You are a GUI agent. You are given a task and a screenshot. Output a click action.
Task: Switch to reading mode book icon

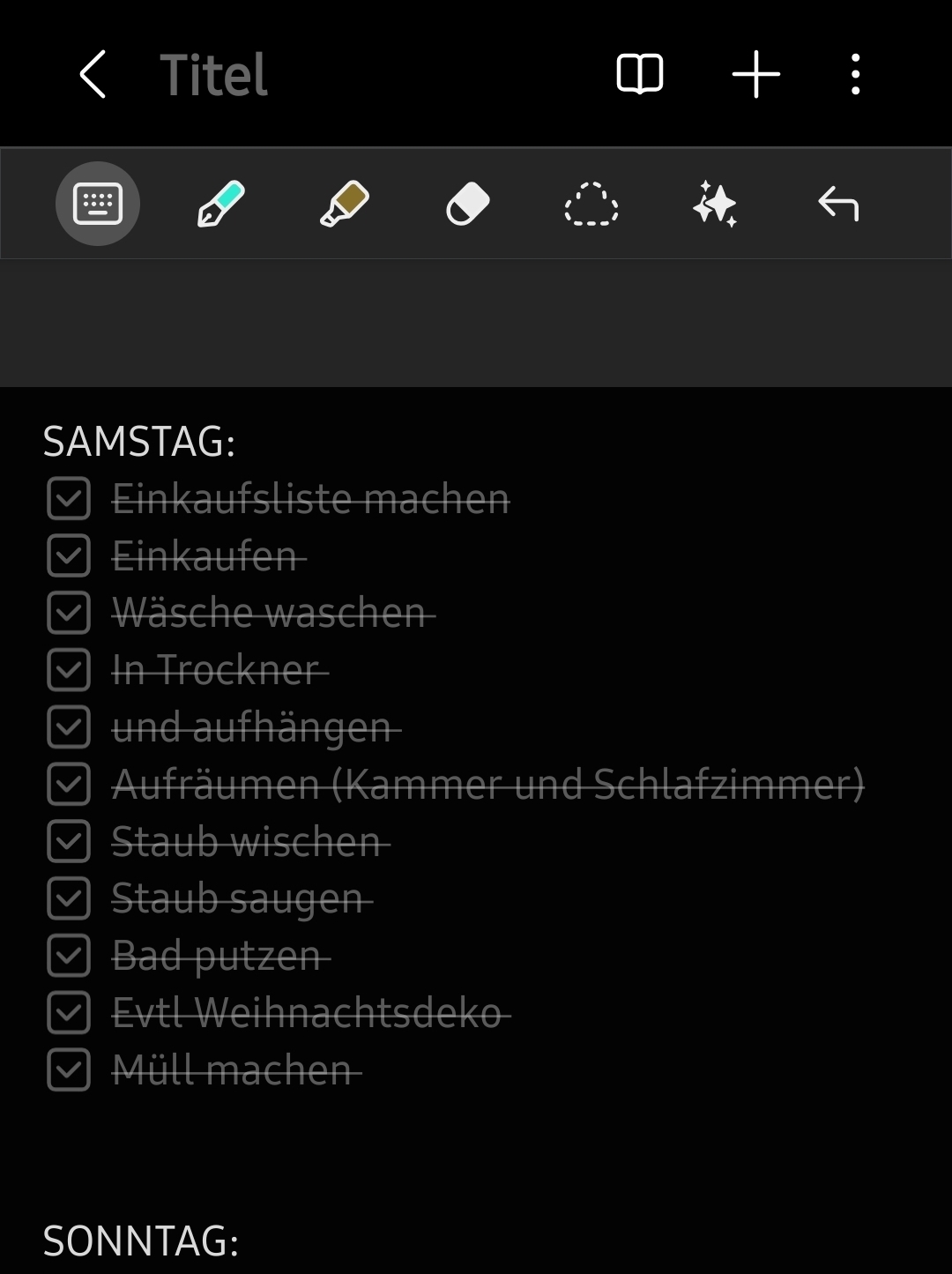pyautogui.click(x=639, y=74)
